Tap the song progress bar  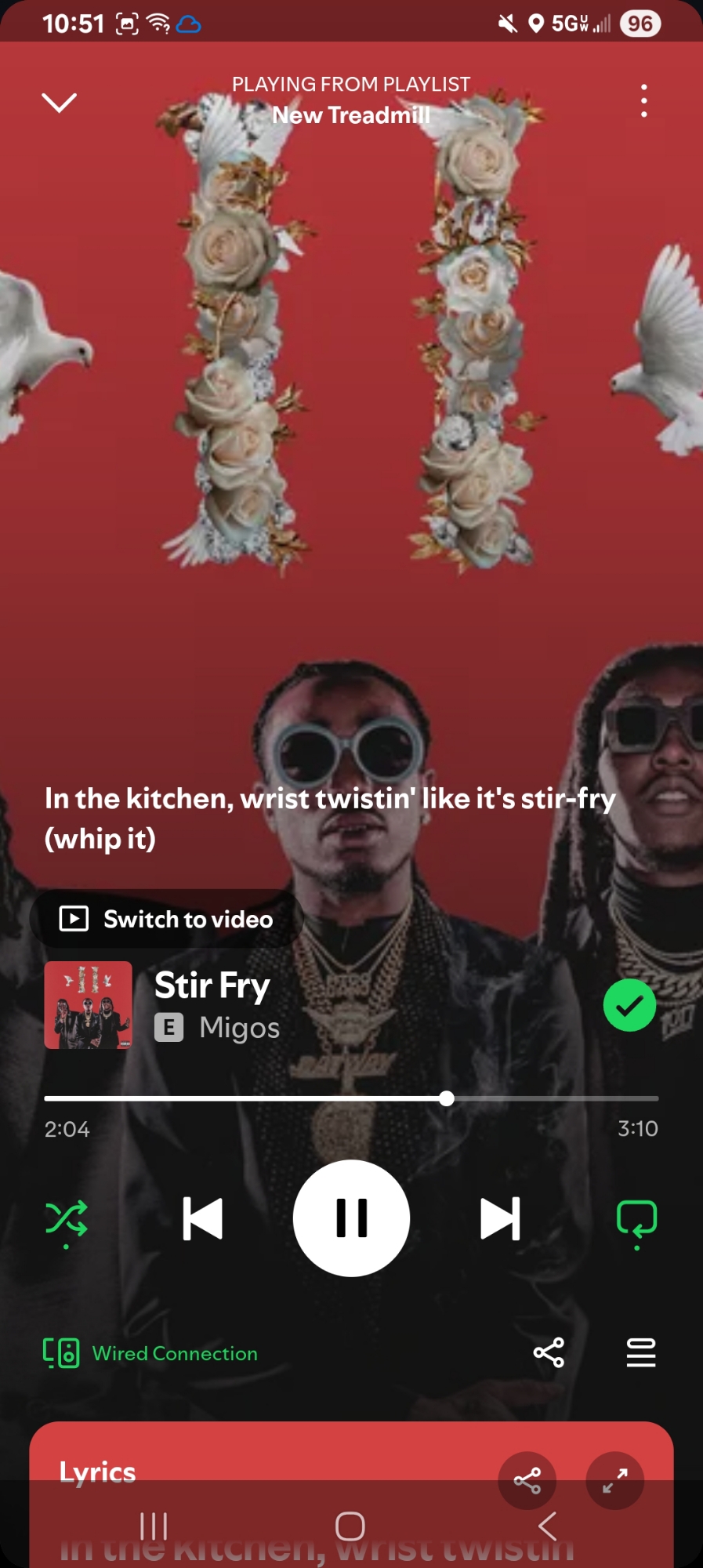pos(351,1098)
